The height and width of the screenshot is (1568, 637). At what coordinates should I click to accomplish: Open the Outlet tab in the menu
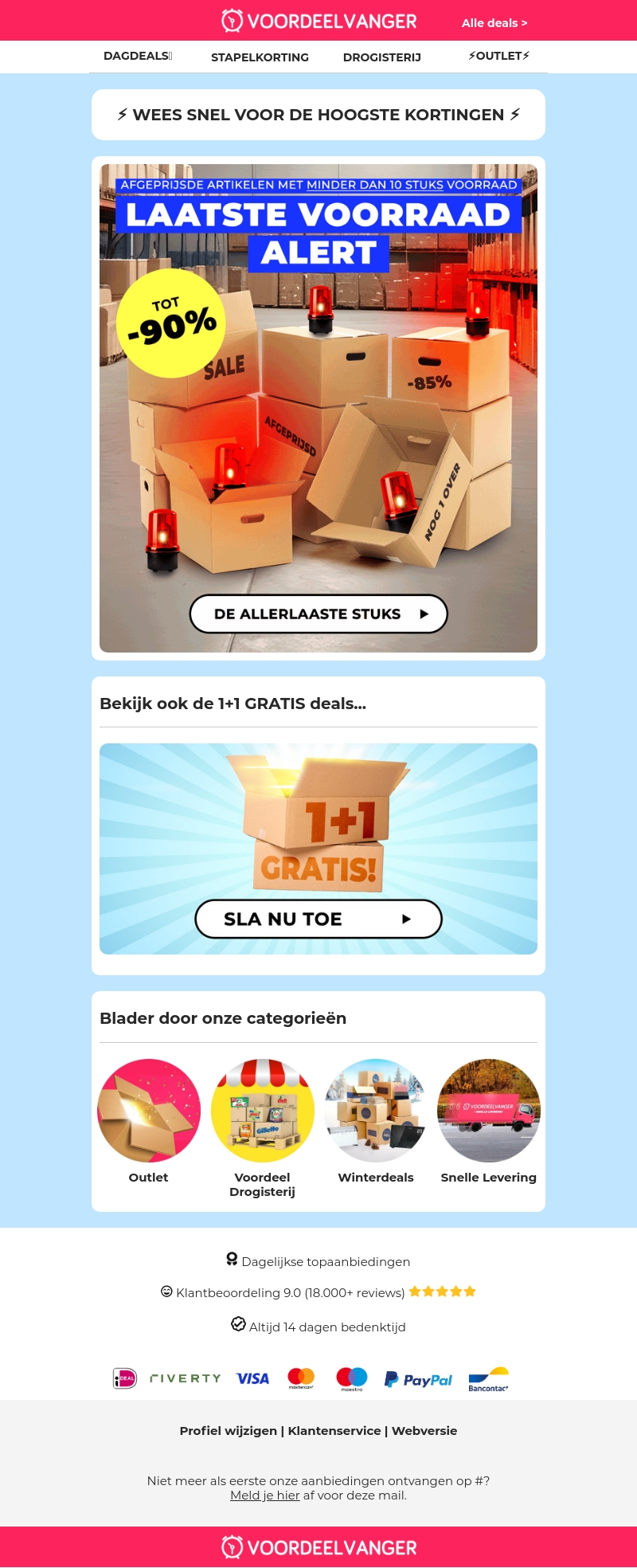point(498,56)
